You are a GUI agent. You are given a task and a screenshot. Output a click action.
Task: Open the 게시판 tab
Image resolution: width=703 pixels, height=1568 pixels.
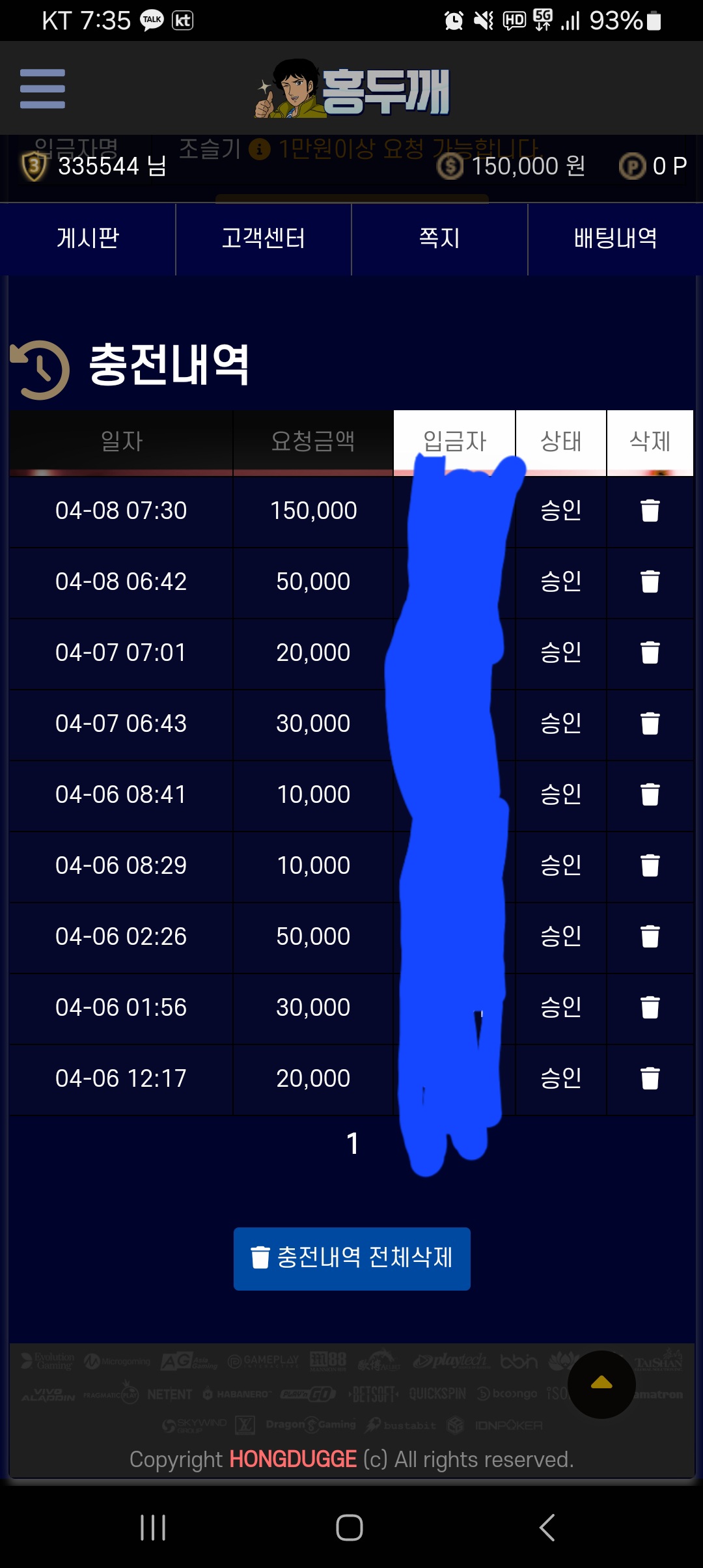88,238
